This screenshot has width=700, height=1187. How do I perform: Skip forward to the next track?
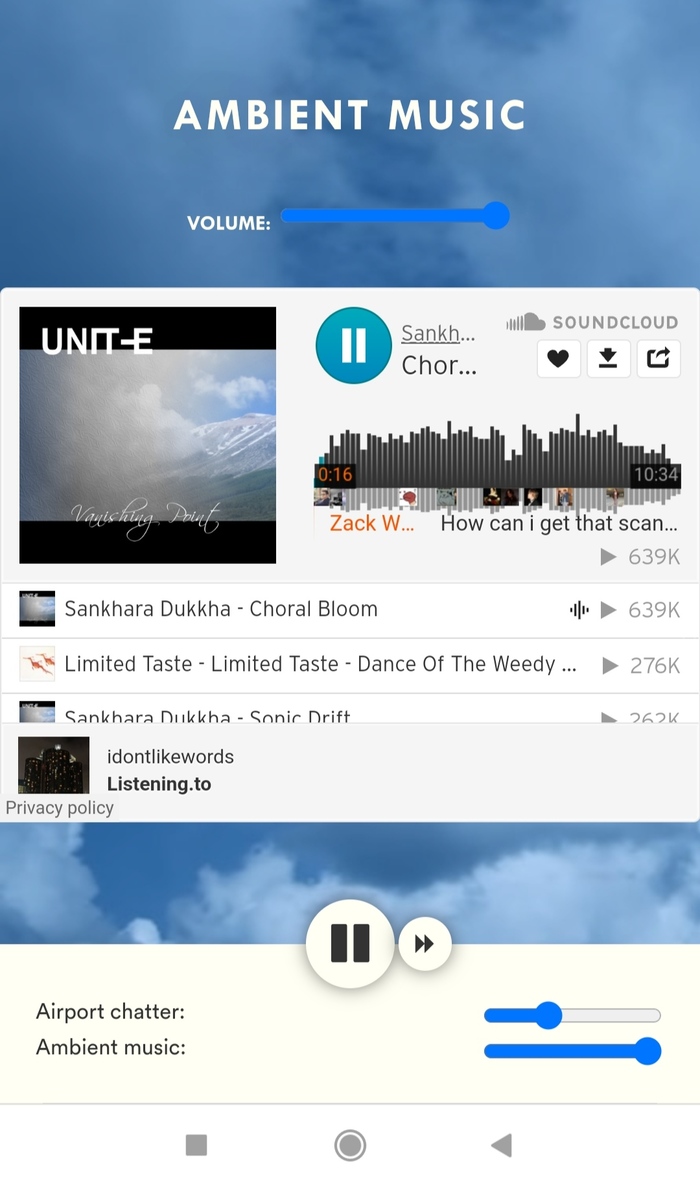tap(425, 943)
